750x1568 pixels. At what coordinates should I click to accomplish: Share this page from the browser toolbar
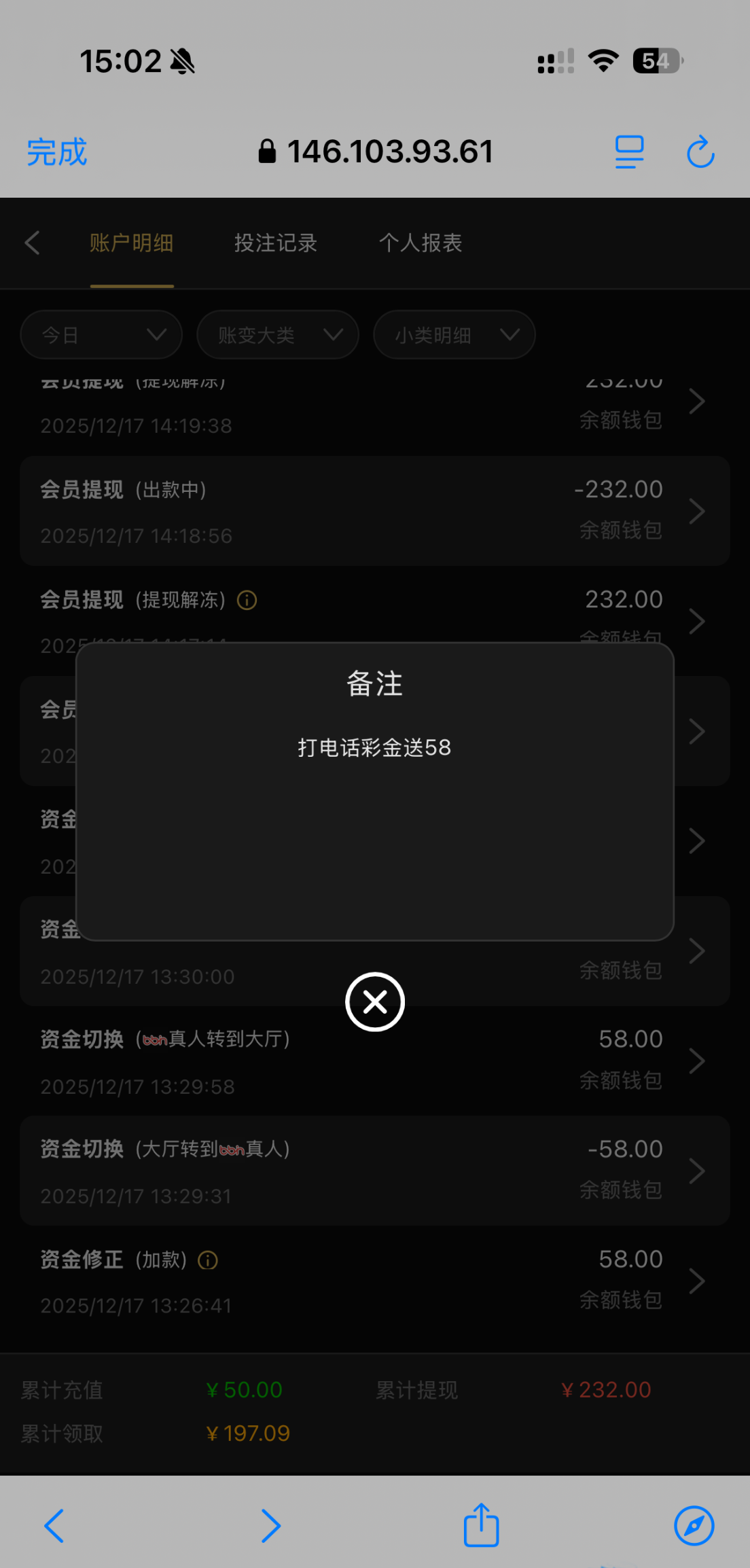pos(481,1525)
